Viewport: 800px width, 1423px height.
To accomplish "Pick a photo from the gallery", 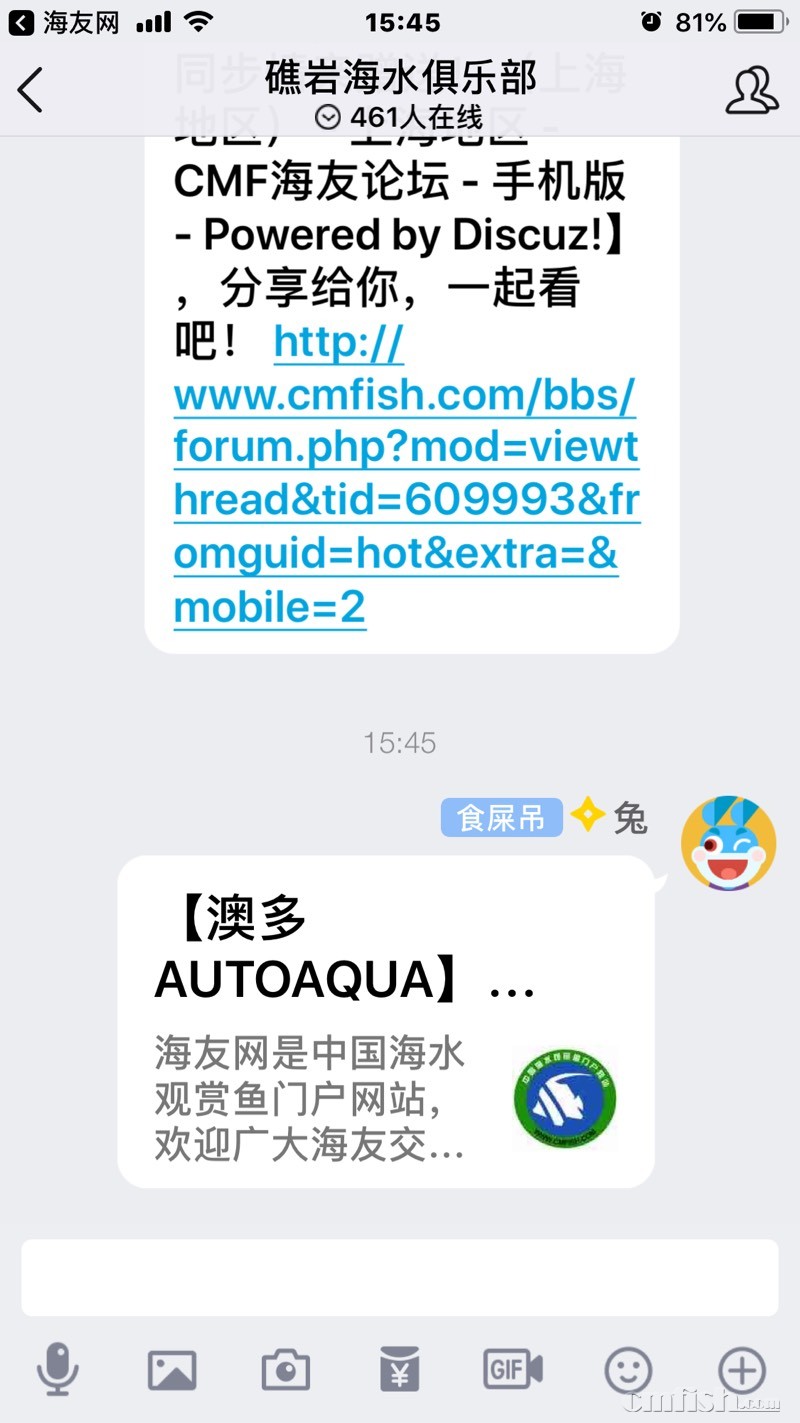I will coord(172,1370).
